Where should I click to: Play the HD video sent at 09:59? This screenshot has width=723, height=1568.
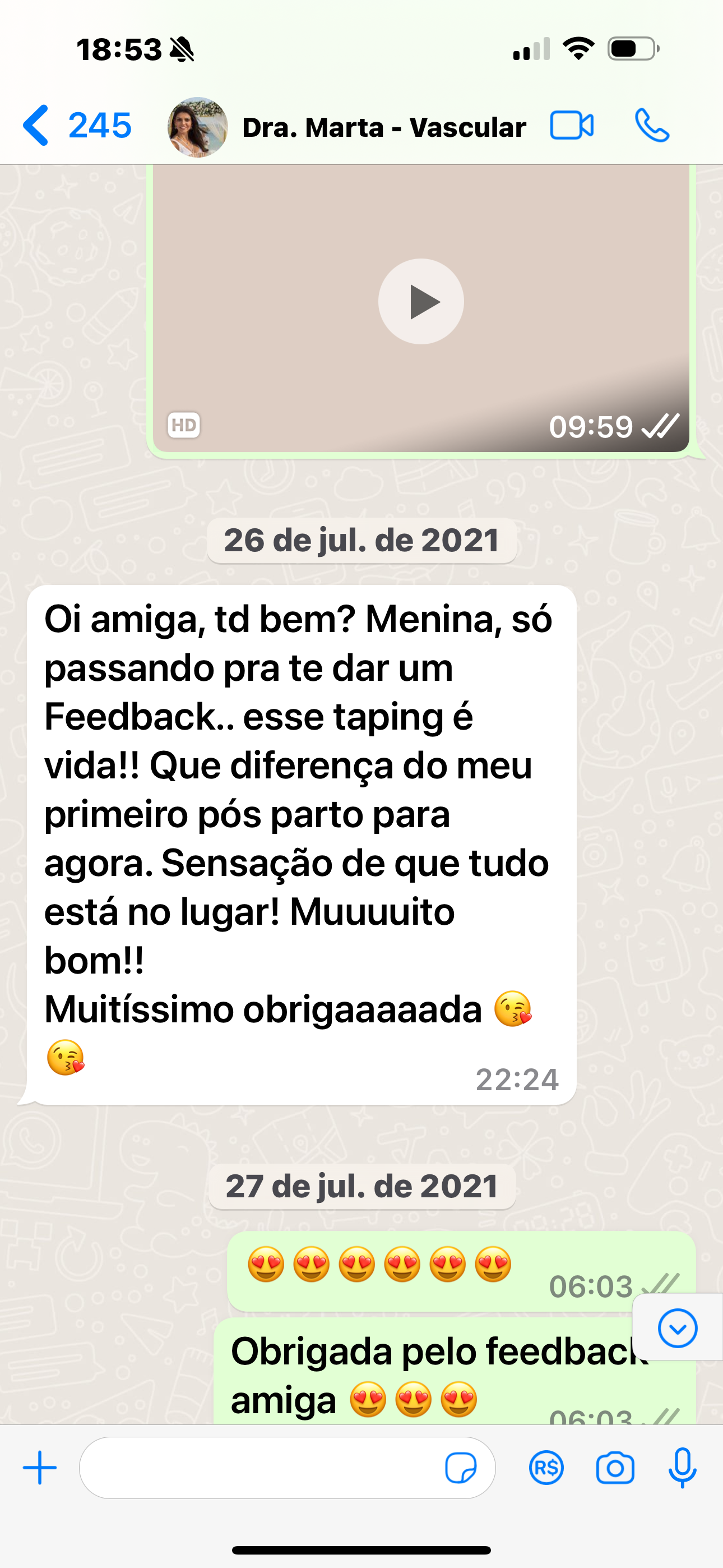pyautogui.click(x=420, y=301)
